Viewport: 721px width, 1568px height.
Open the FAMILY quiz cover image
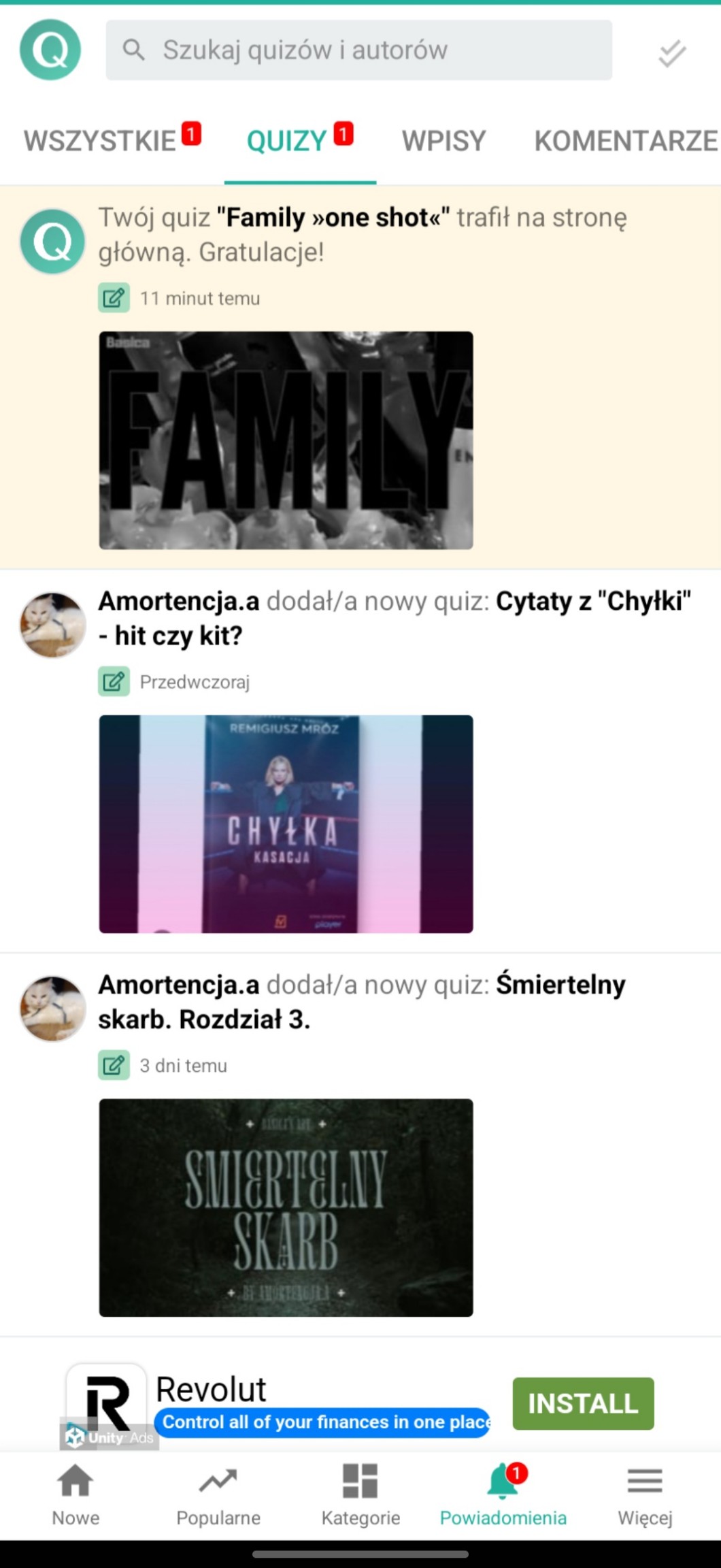point(286,440)
